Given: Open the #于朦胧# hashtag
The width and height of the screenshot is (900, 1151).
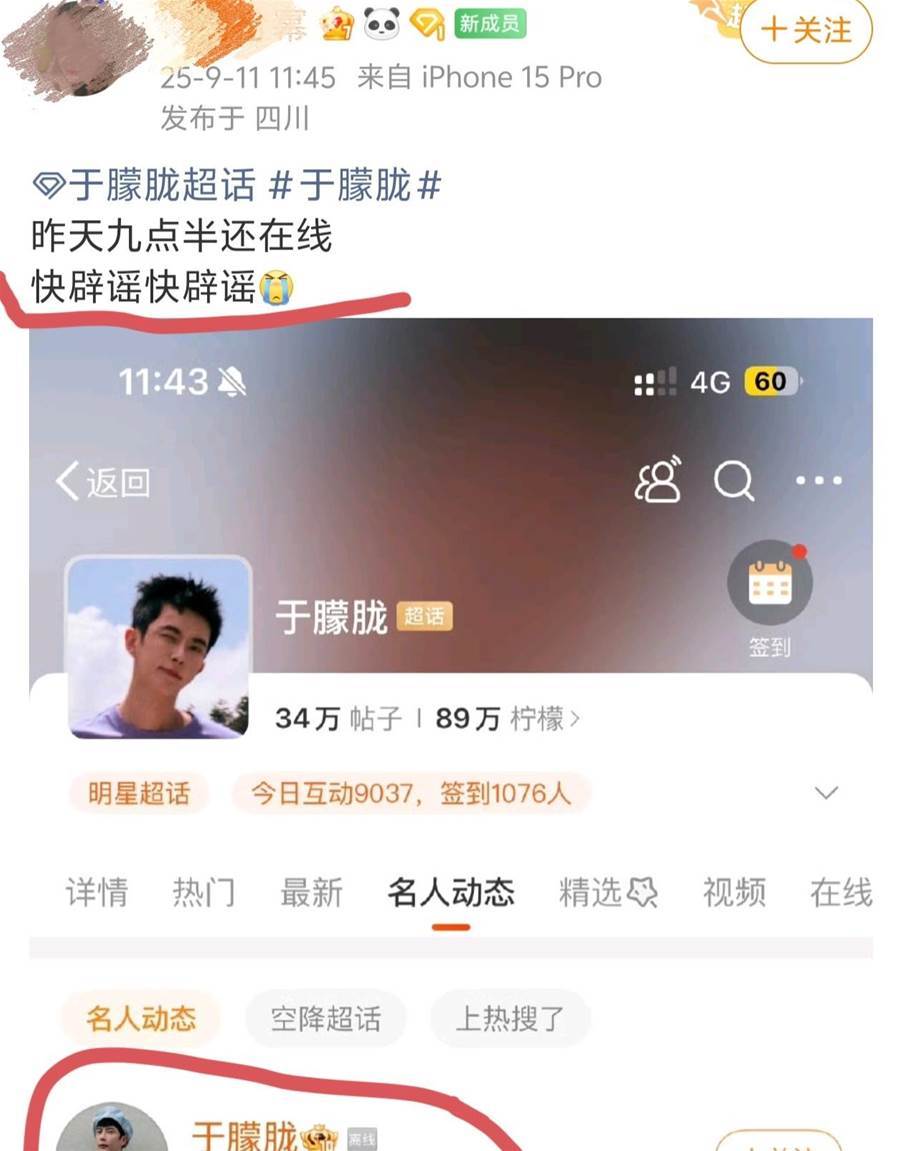Looking at the screenshot, I should pyautogui.click(x=356, y=186).
